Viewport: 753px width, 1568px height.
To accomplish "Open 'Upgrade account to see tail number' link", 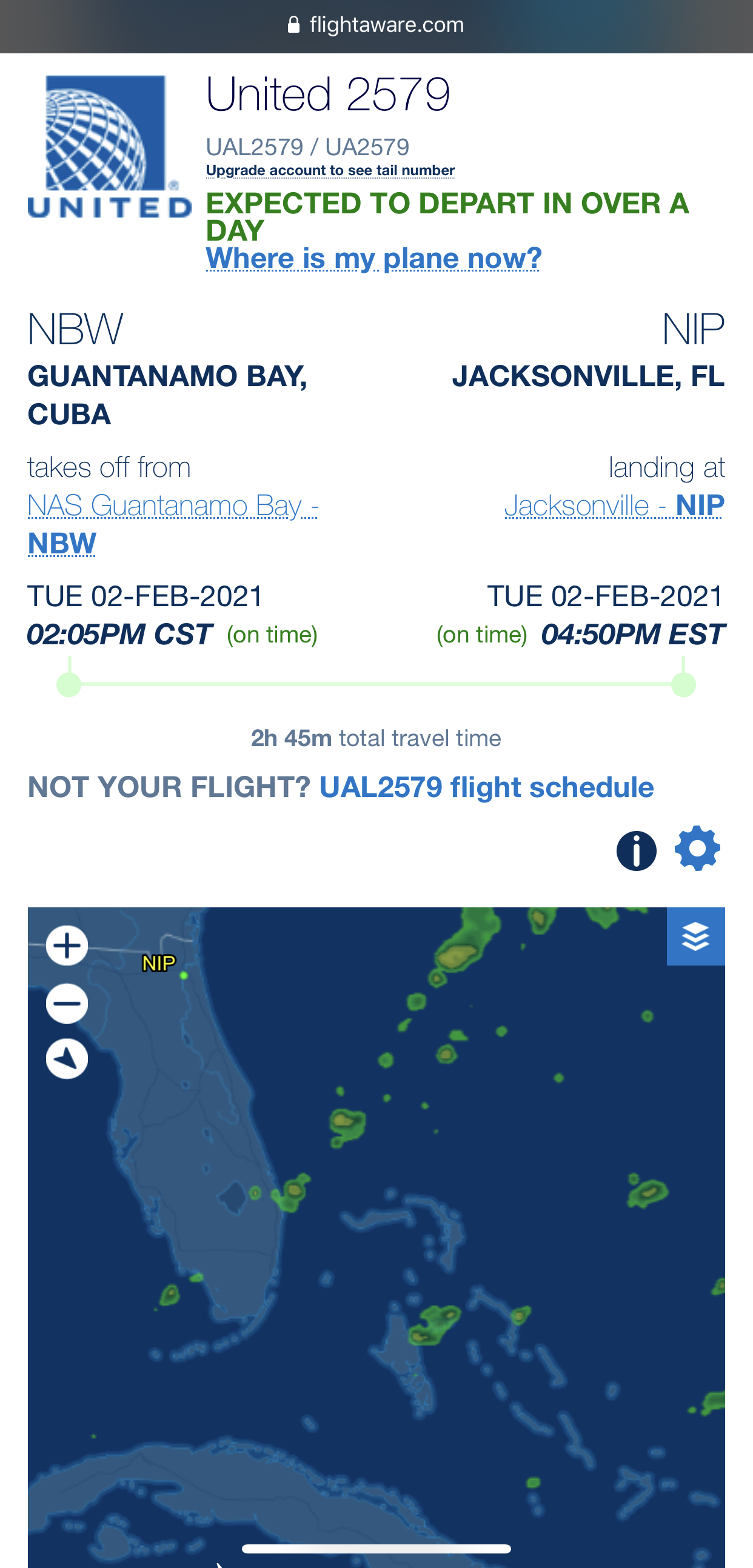I will click(330, 170).
